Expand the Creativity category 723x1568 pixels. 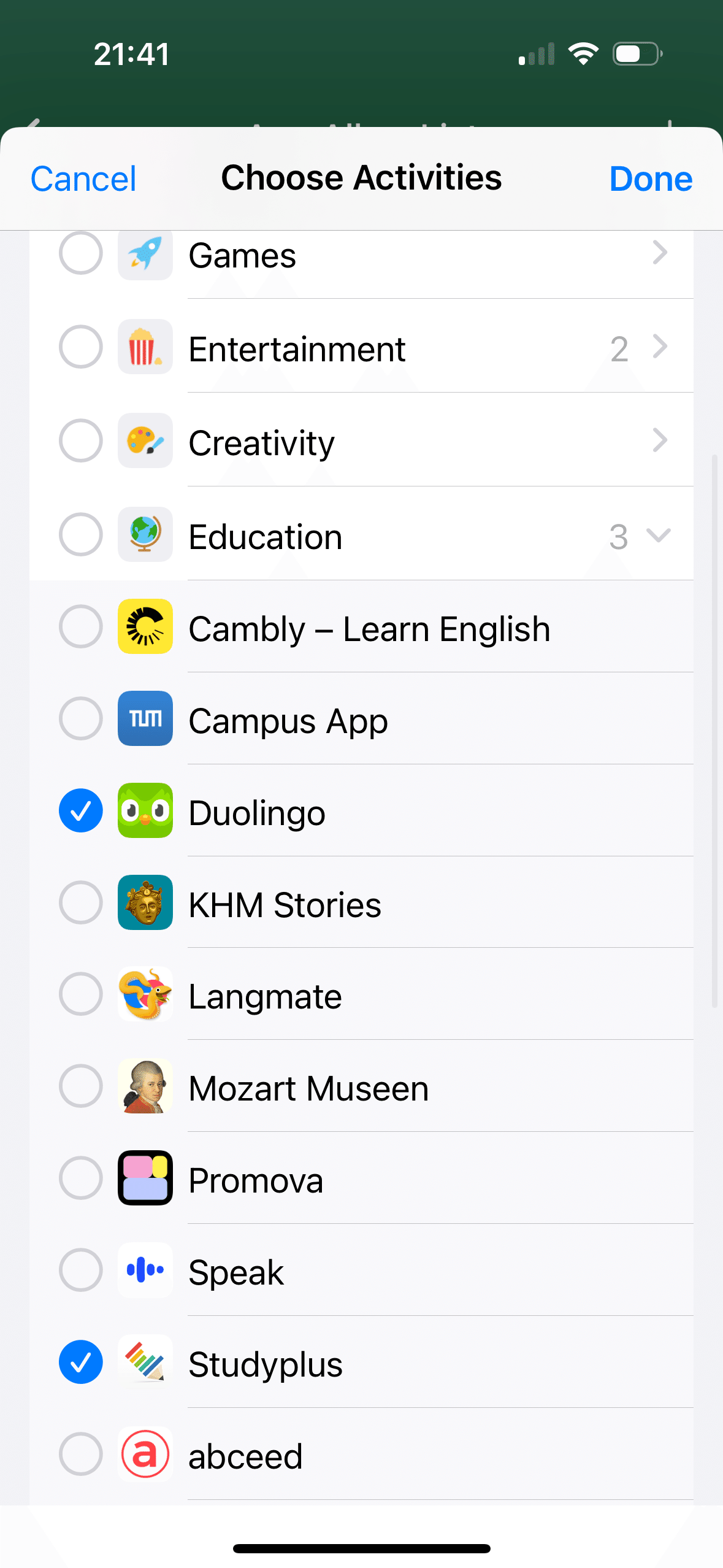point(659,440)
